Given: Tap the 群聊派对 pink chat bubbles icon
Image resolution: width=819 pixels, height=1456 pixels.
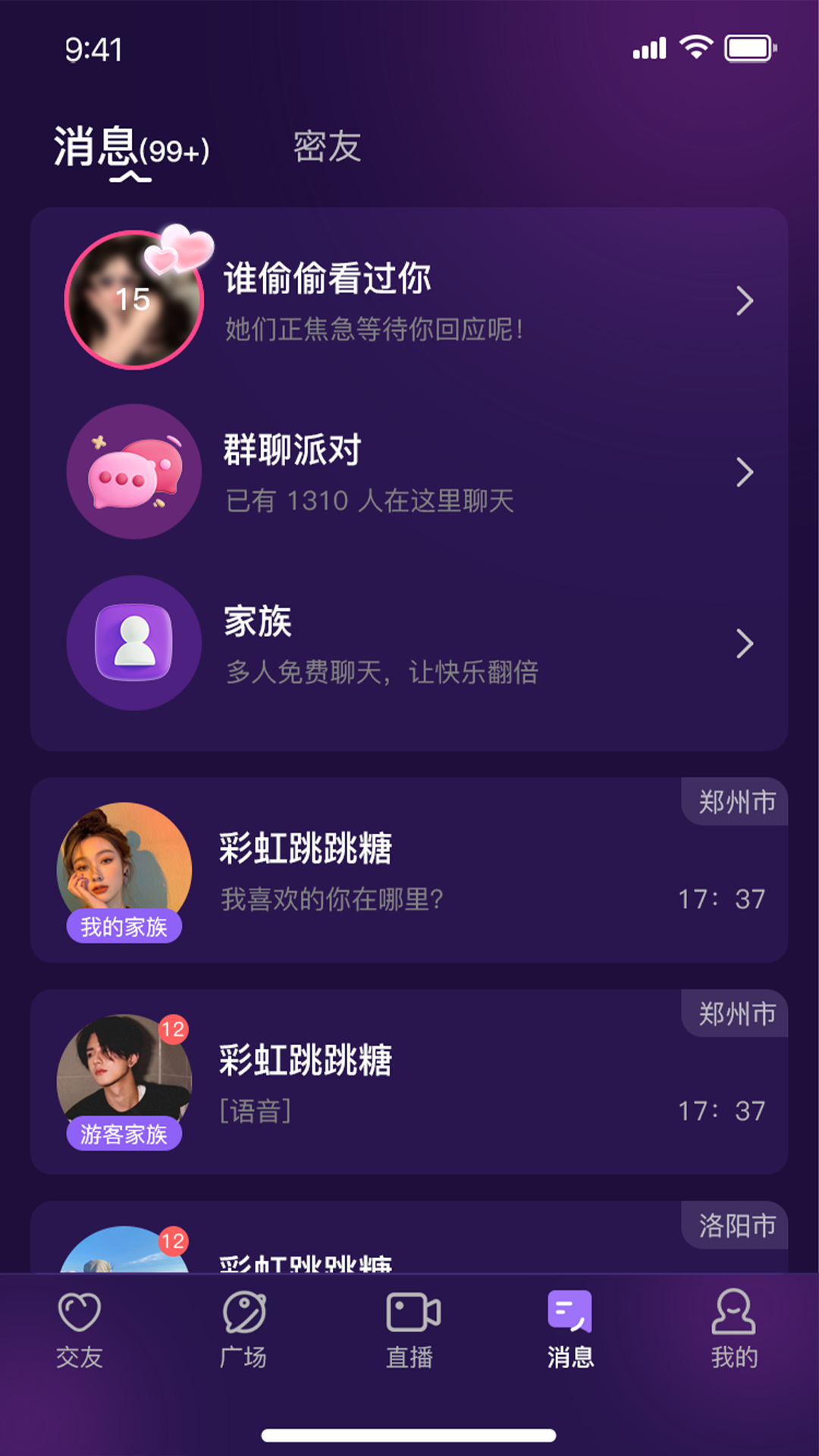Looking at the screenshot, I should pyautogui.click(x=134, y=471).
